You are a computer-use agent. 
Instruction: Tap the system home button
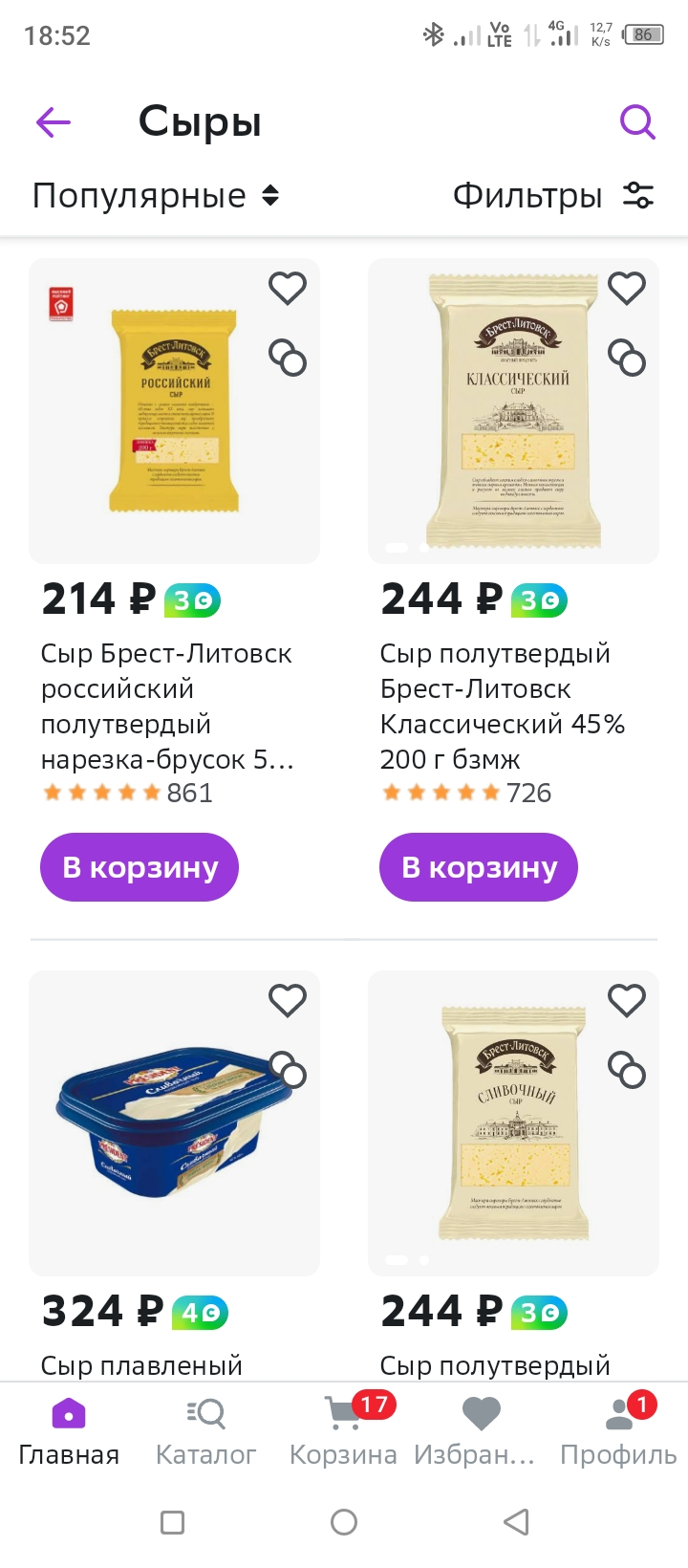tap(344, 1522)
